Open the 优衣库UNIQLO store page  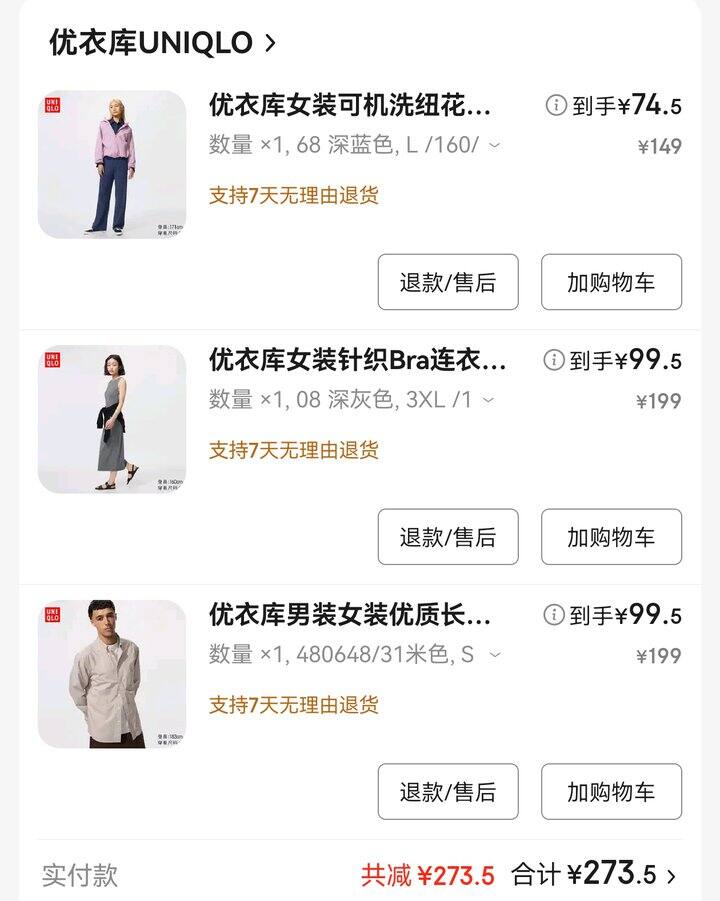pyautogui.click(x=162, y=43)
